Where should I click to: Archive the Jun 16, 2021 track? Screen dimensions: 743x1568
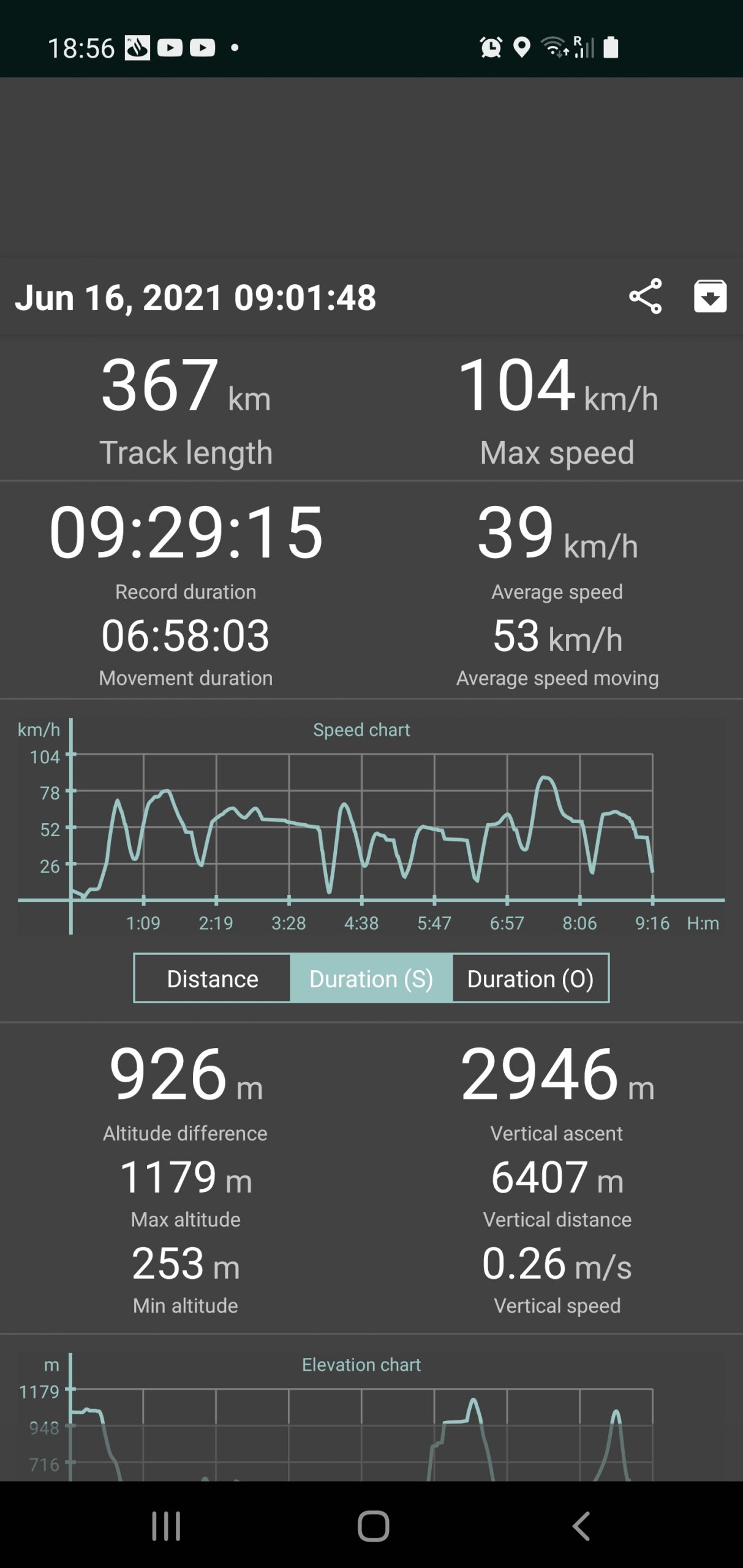coord(710,296)
